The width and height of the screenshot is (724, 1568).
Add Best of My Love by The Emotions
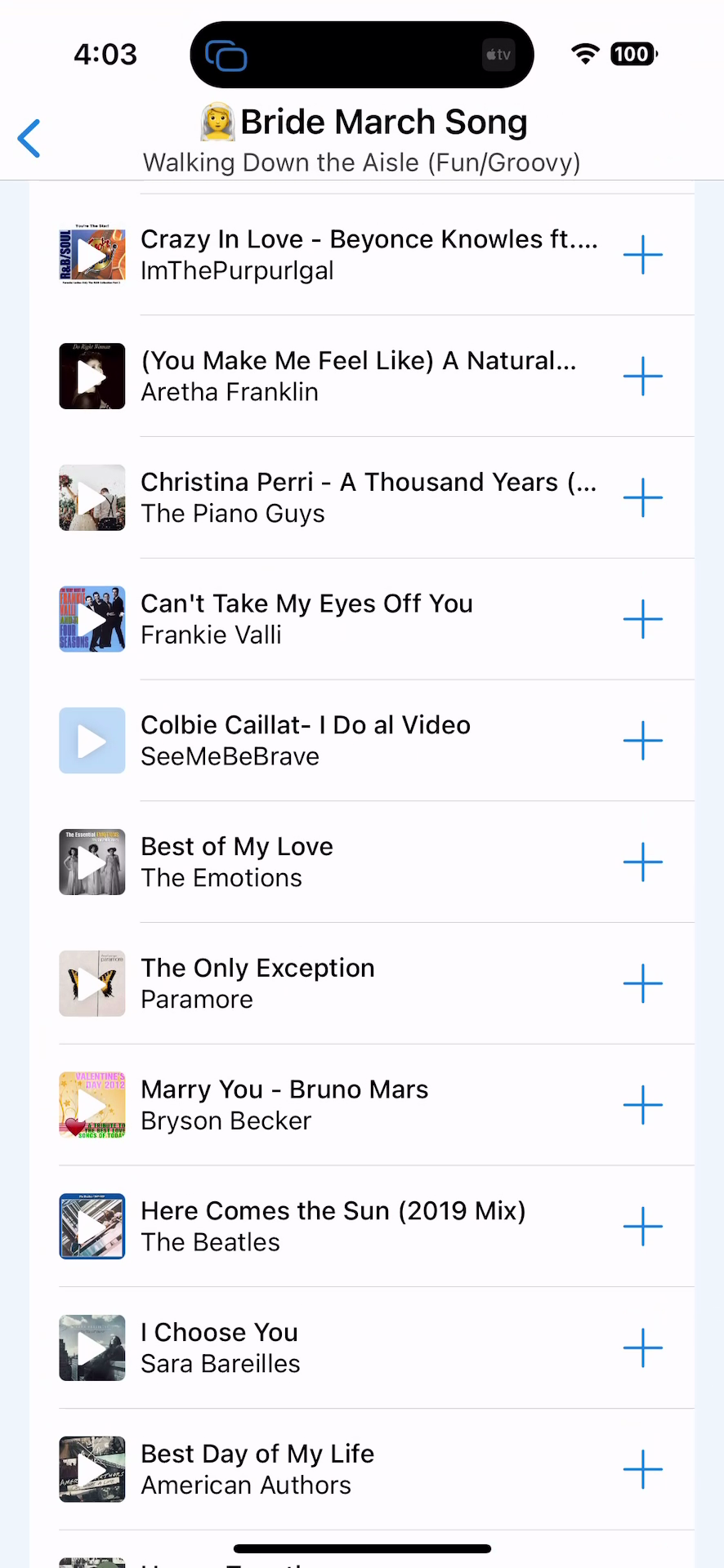642,862
